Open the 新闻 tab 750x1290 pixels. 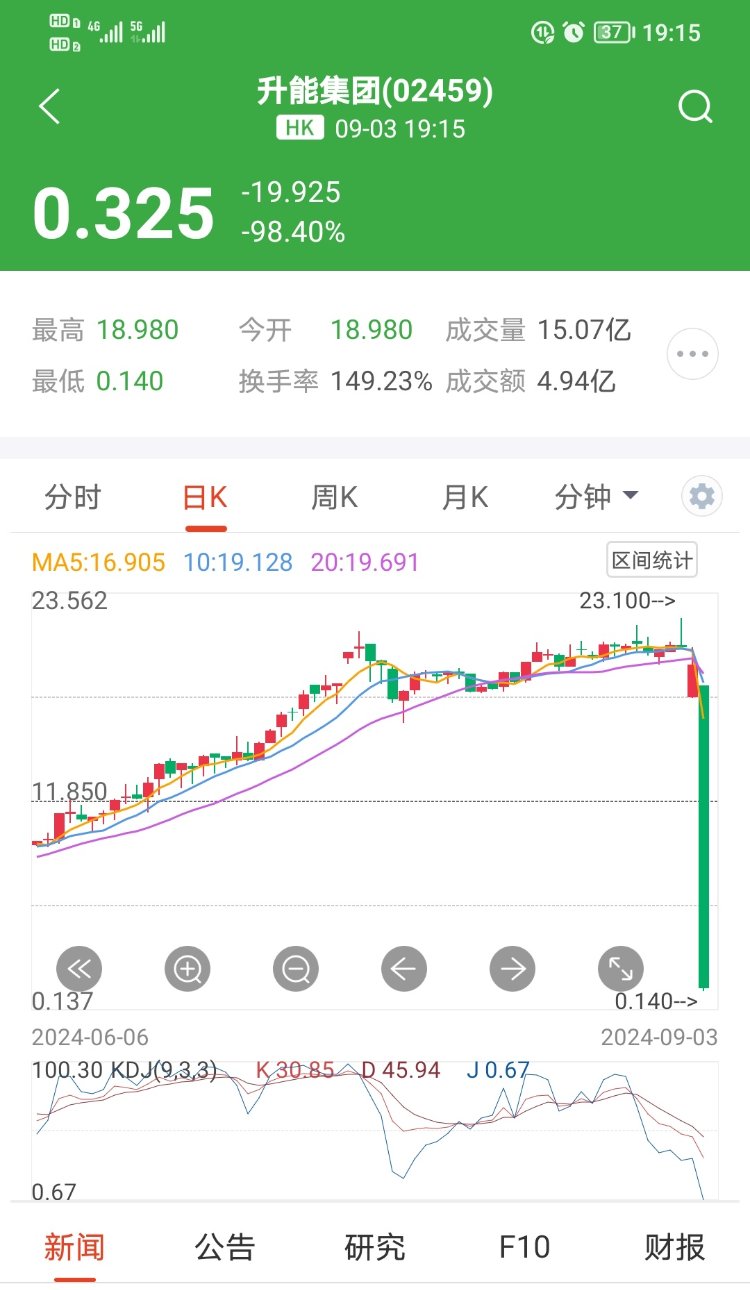pos(74,1247)
